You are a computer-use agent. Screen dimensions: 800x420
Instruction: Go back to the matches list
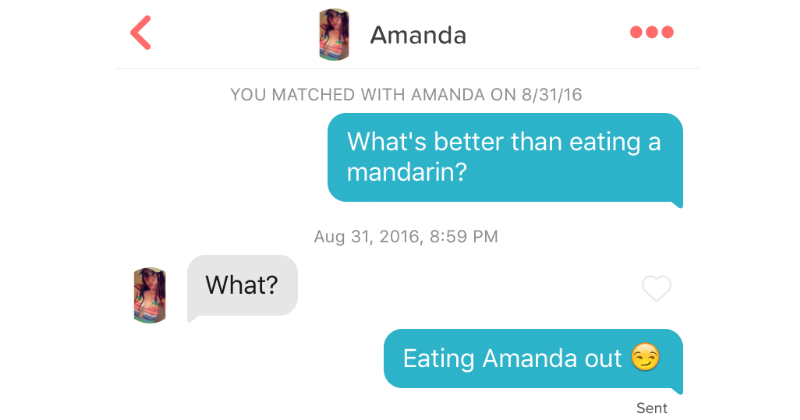coord(141,33)
